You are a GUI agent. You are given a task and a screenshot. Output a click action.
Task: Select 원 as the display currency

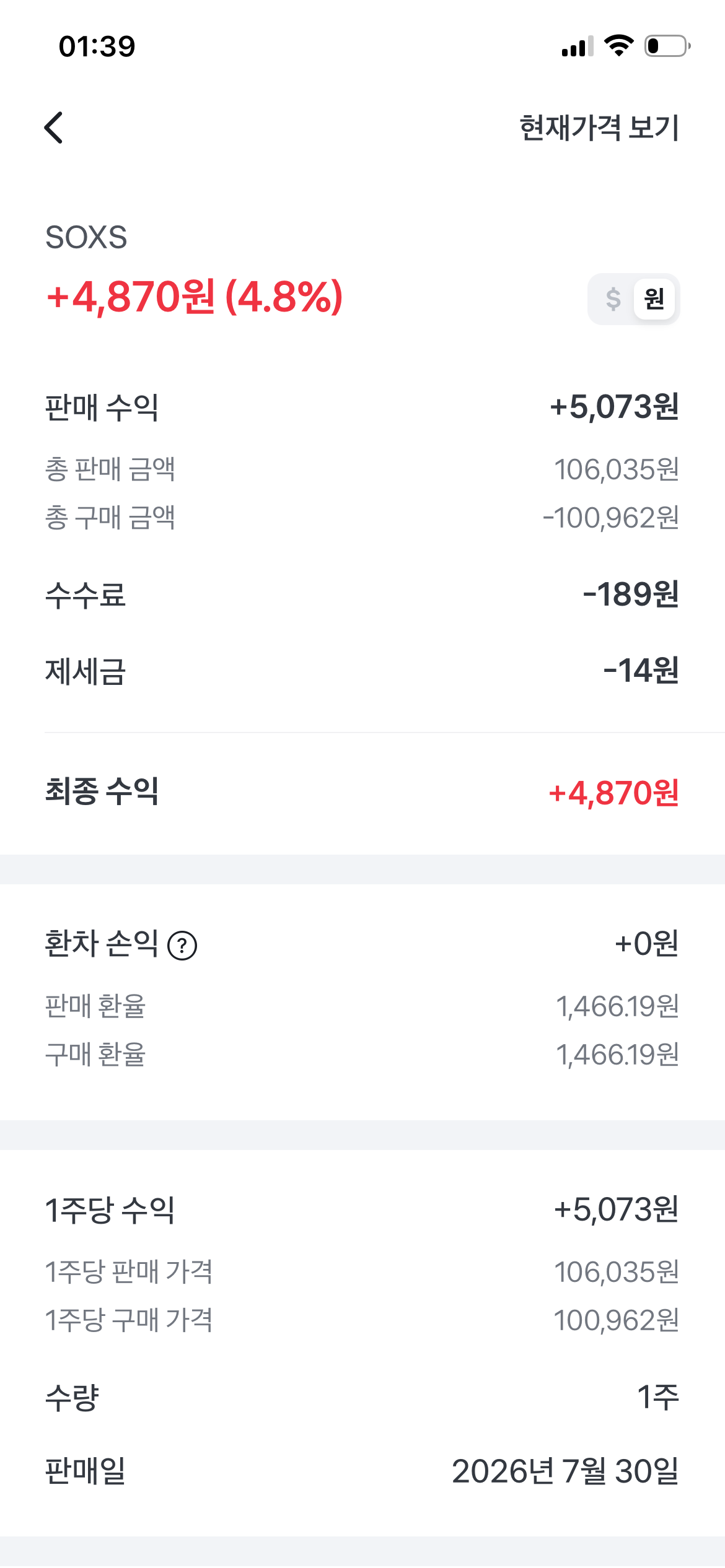coord(654,299)
